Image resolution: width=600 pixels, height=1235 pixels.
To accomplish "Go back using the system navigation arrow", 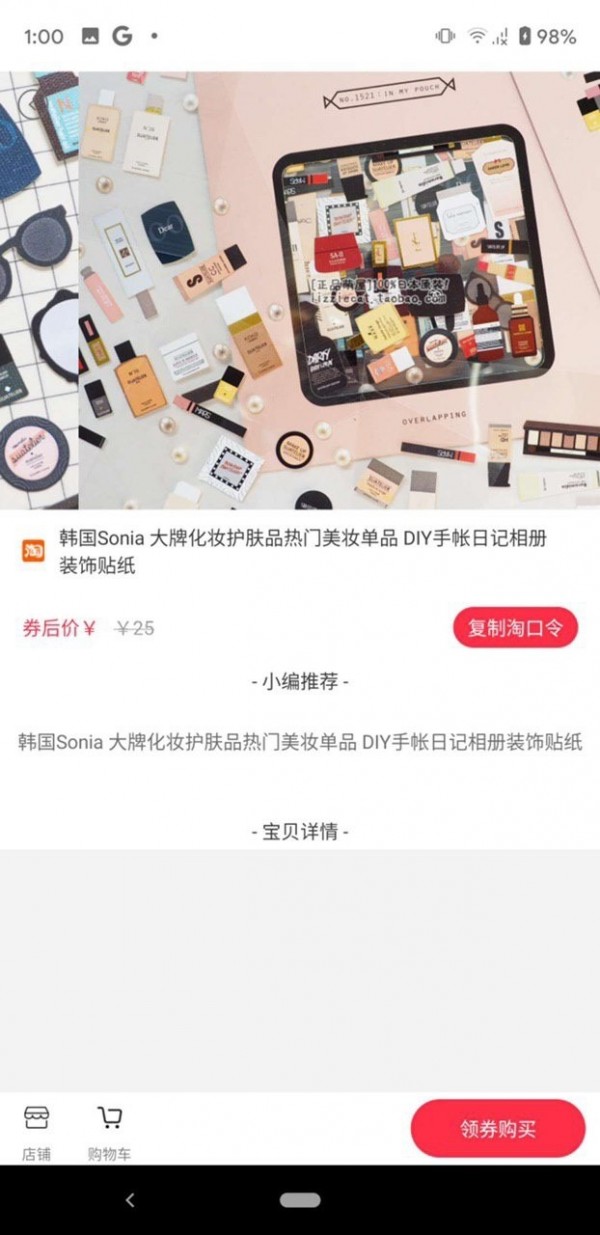I will click(130, 1200).
